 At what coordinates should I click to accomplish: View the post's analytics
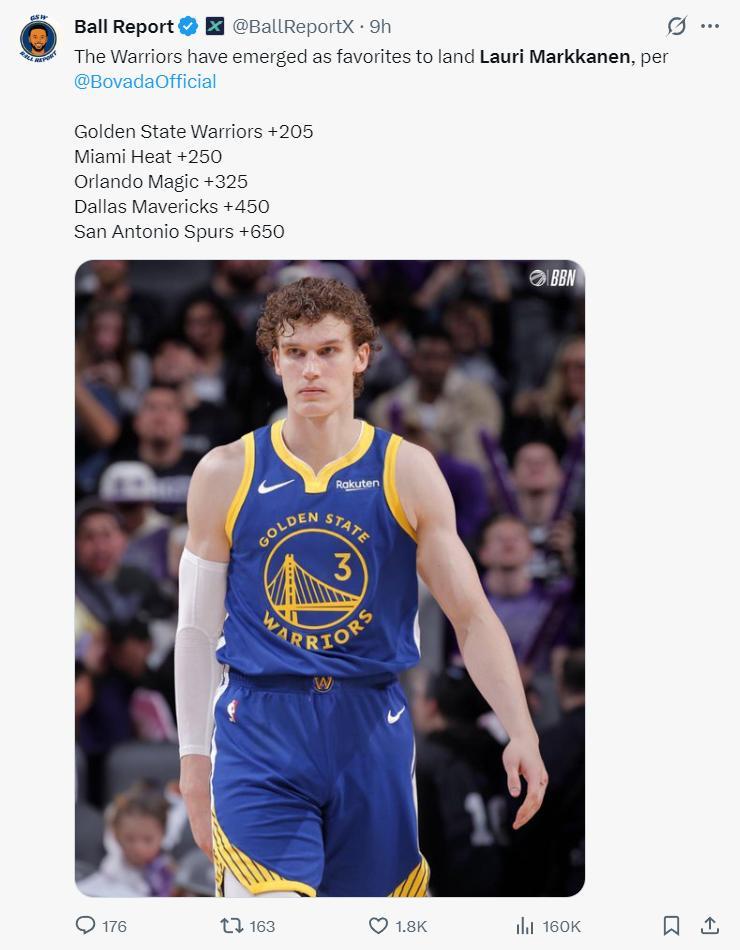click(x=526, y=926)
